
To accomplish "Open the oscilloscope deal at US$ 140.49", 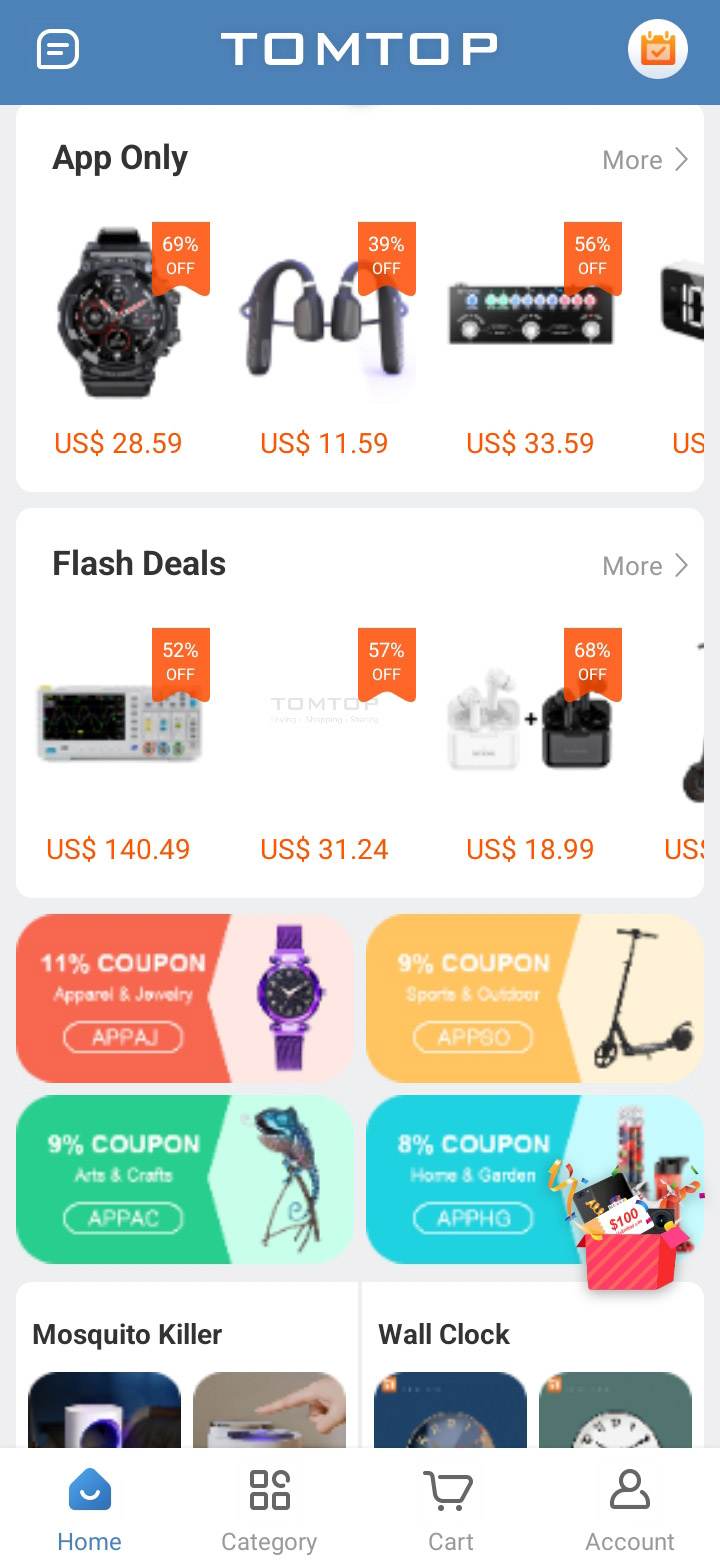I will click(x=119, y=746).
